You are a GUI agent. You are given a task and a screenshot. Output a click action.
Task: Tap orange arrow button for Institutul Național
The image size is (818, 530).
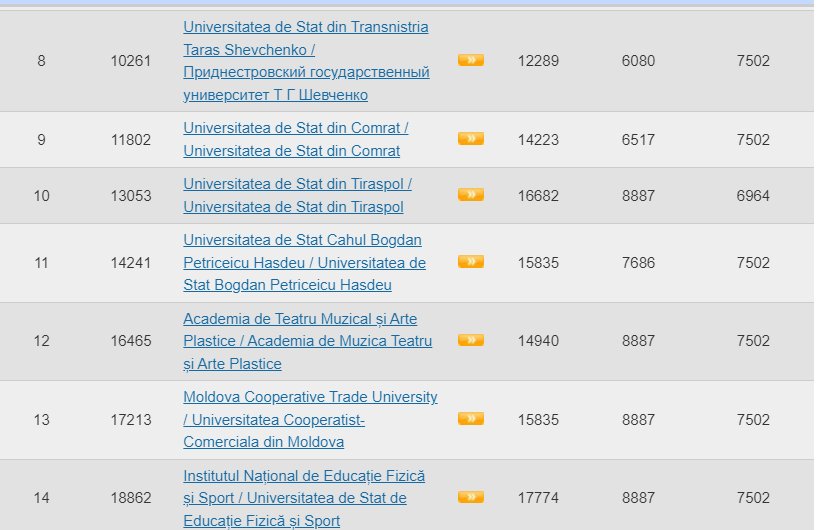[471, 497]
